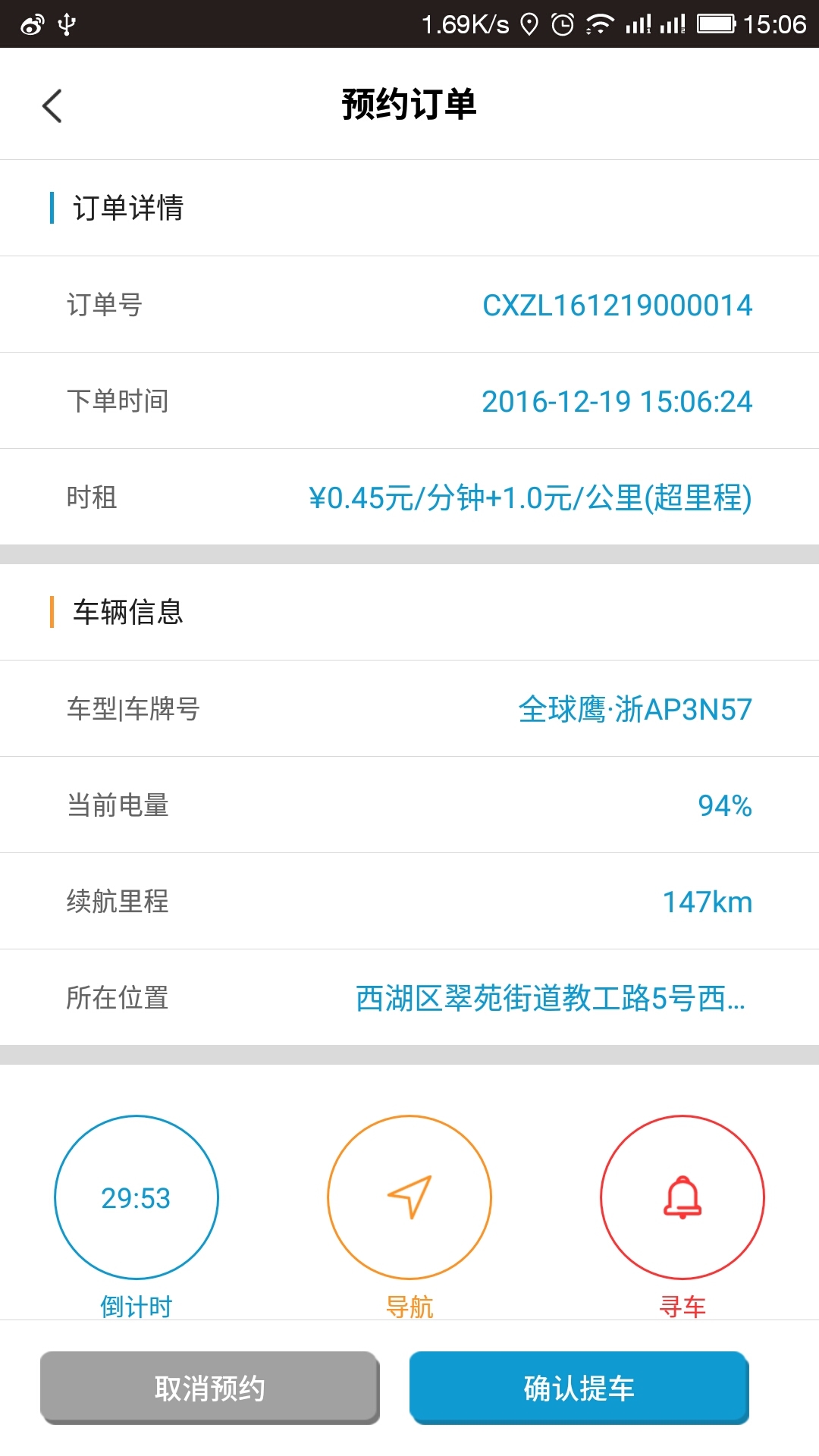Tap the 导航 label to start navigation

pos(409,1306)
